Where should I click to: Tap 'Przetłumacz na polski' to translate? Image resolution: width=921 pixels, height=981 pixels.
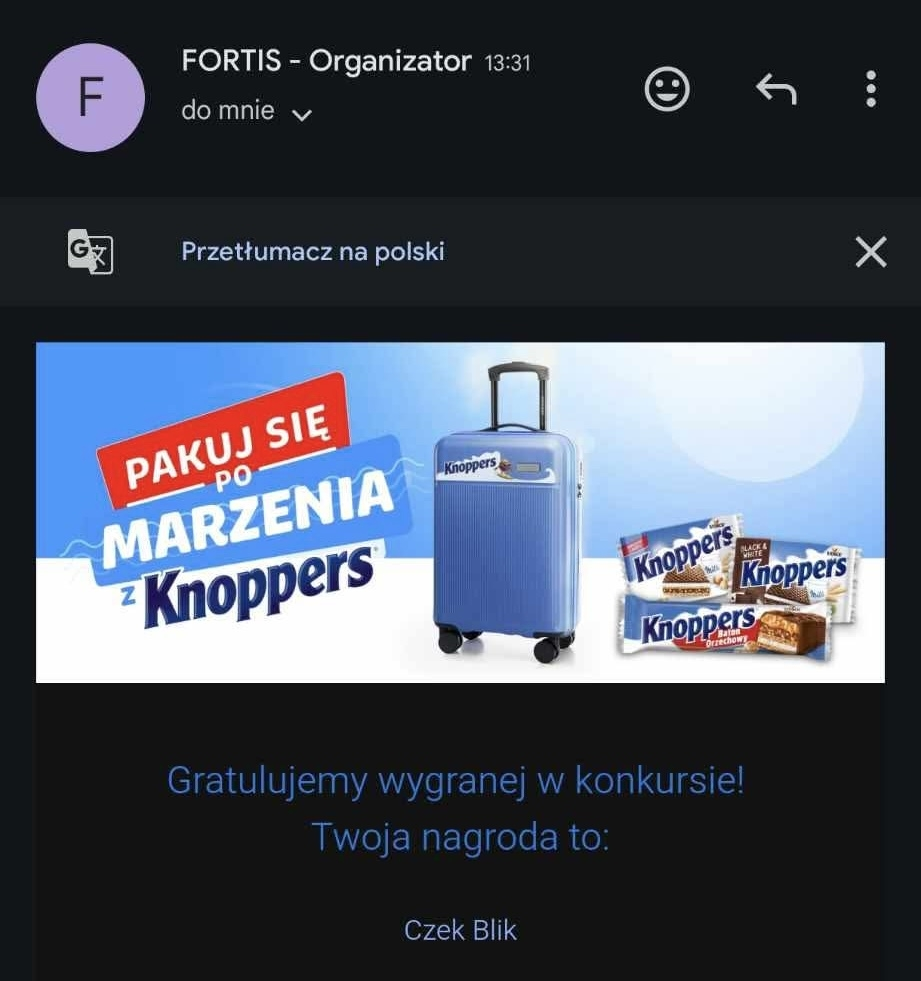coord(312,251)
